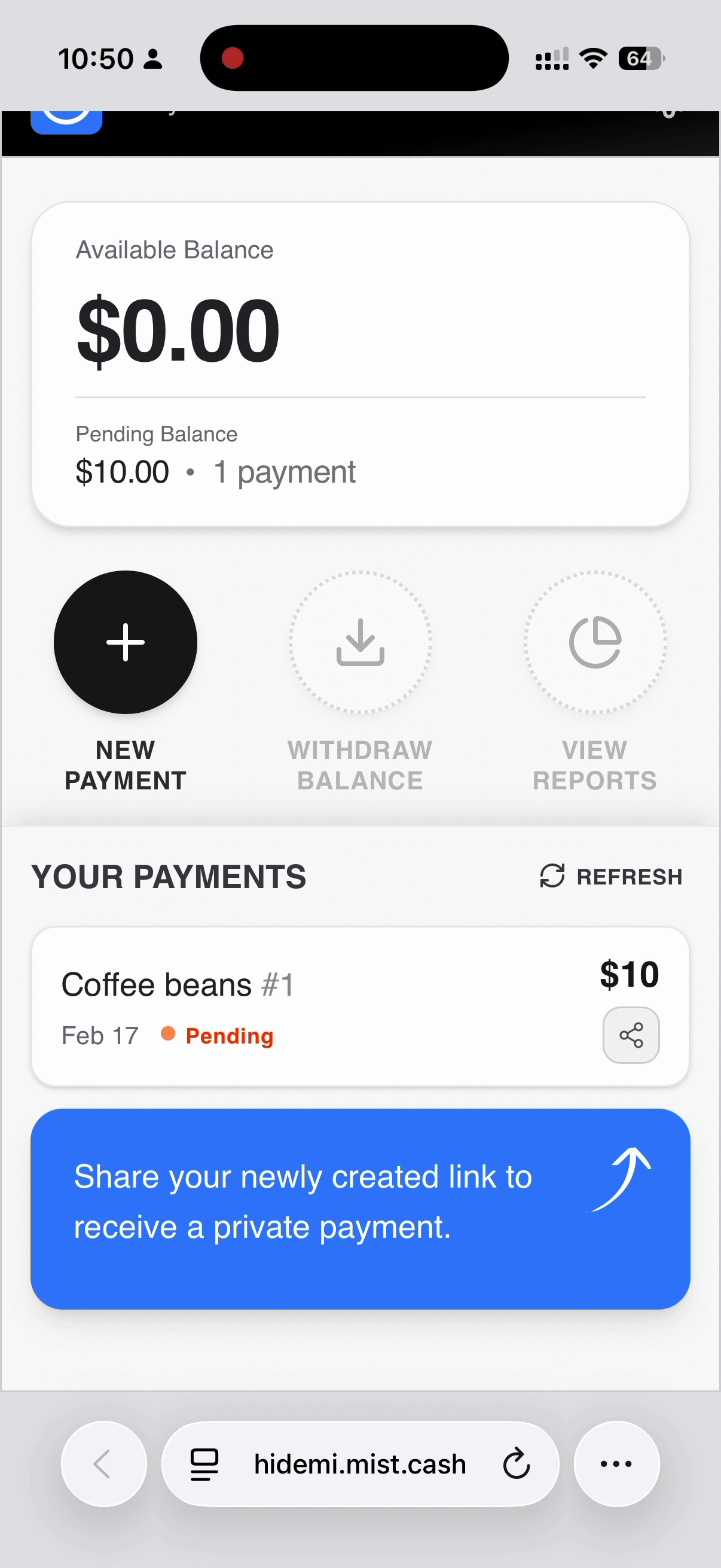Open the Coffee beans #1 payment entry
This screenshot has width=721, height=1568.
[x=178, y=983]
